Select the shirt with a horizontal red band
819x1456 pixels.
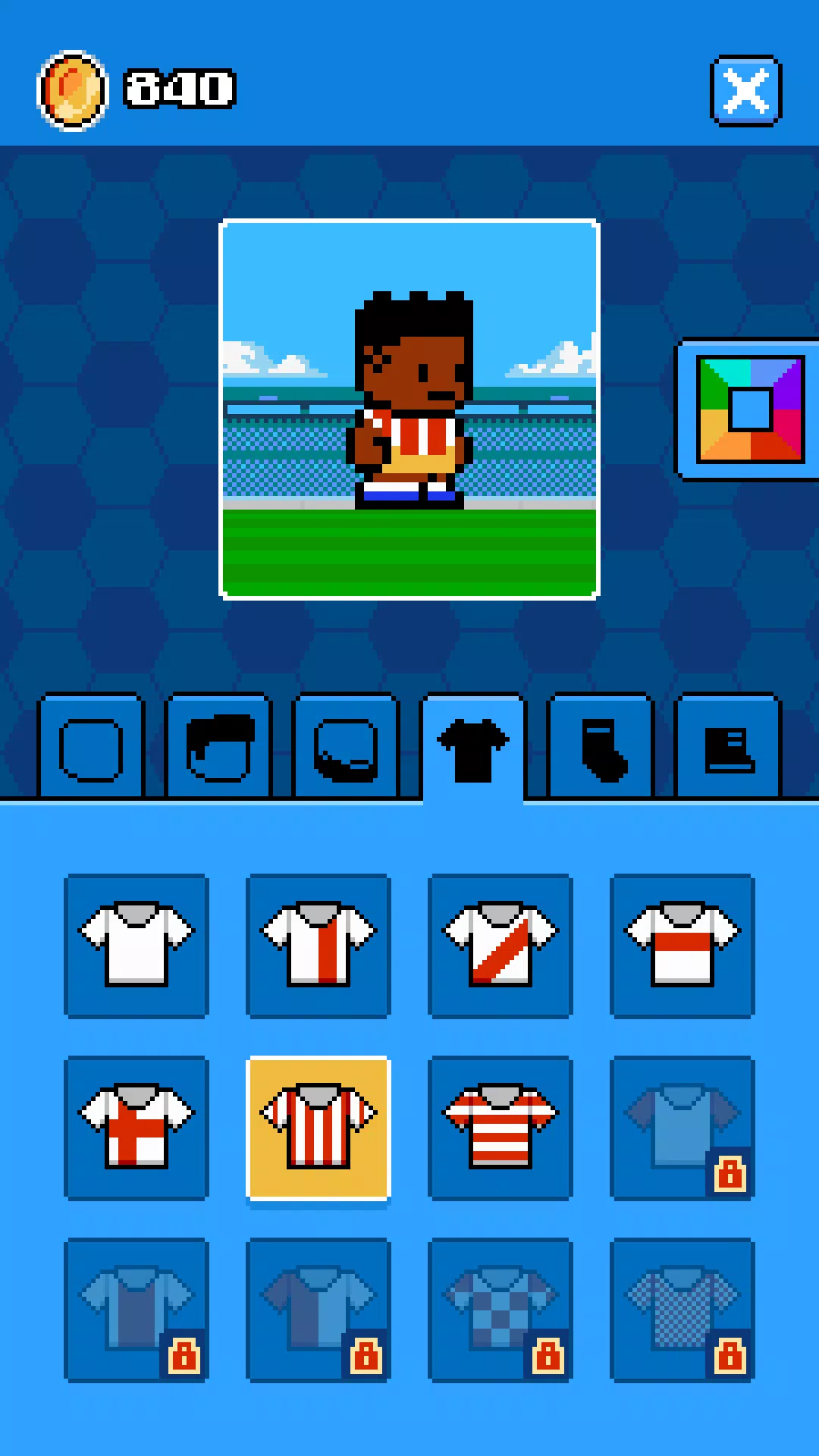pyautogui.click(x=682, y=946)
